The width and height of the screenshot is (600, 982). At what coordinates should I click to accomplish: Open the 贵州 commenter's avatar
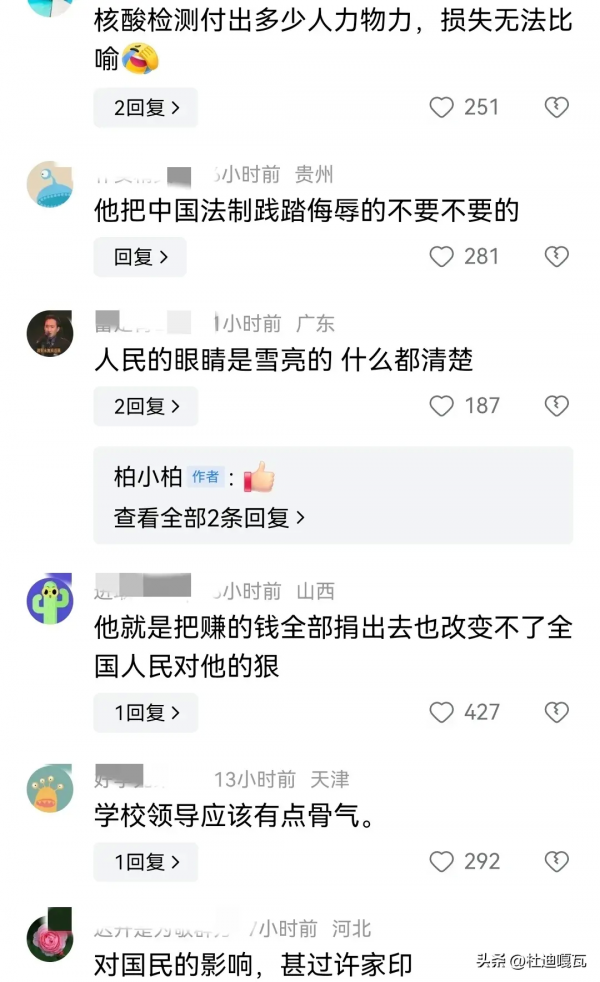click(49, 184)
